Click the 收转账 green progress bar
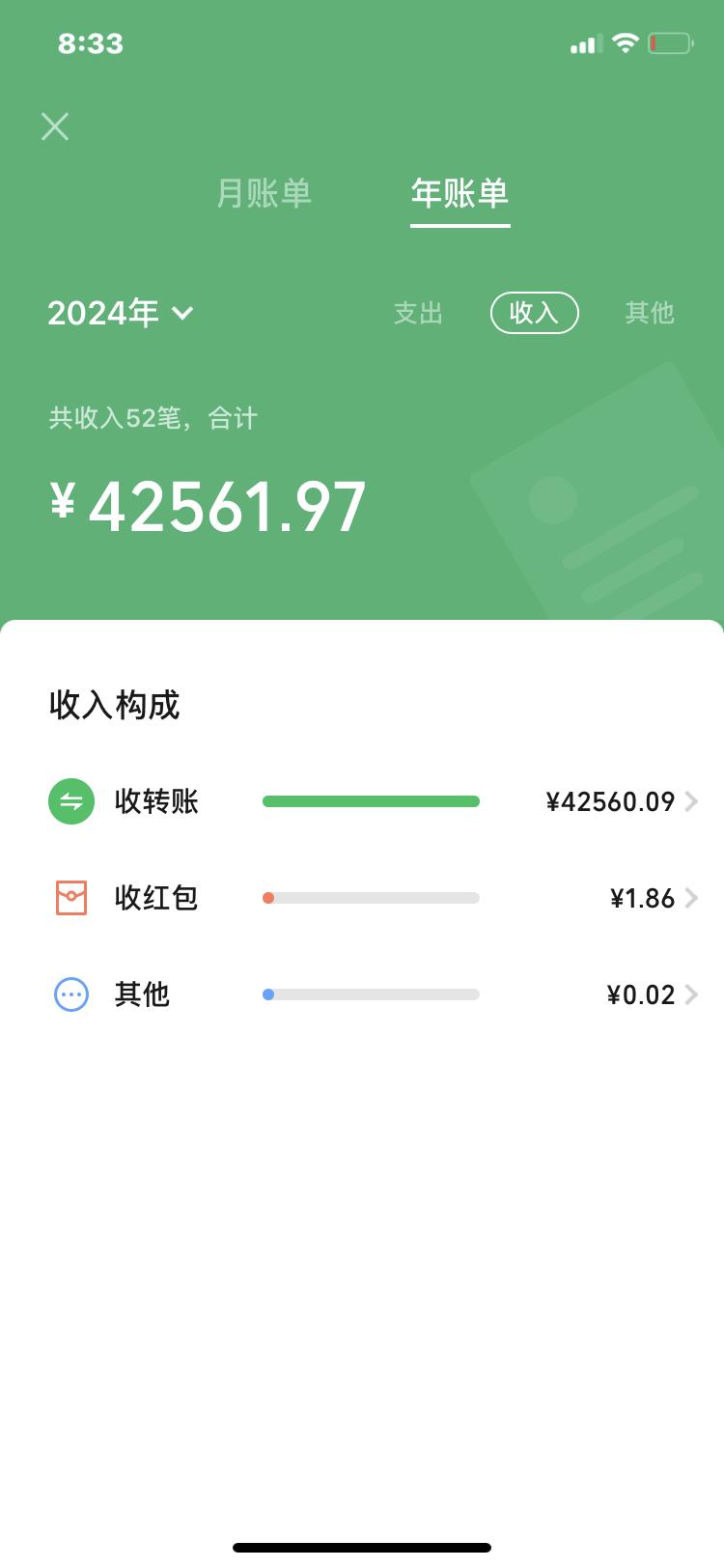The image size is (724, 1568). pos(371,801)
